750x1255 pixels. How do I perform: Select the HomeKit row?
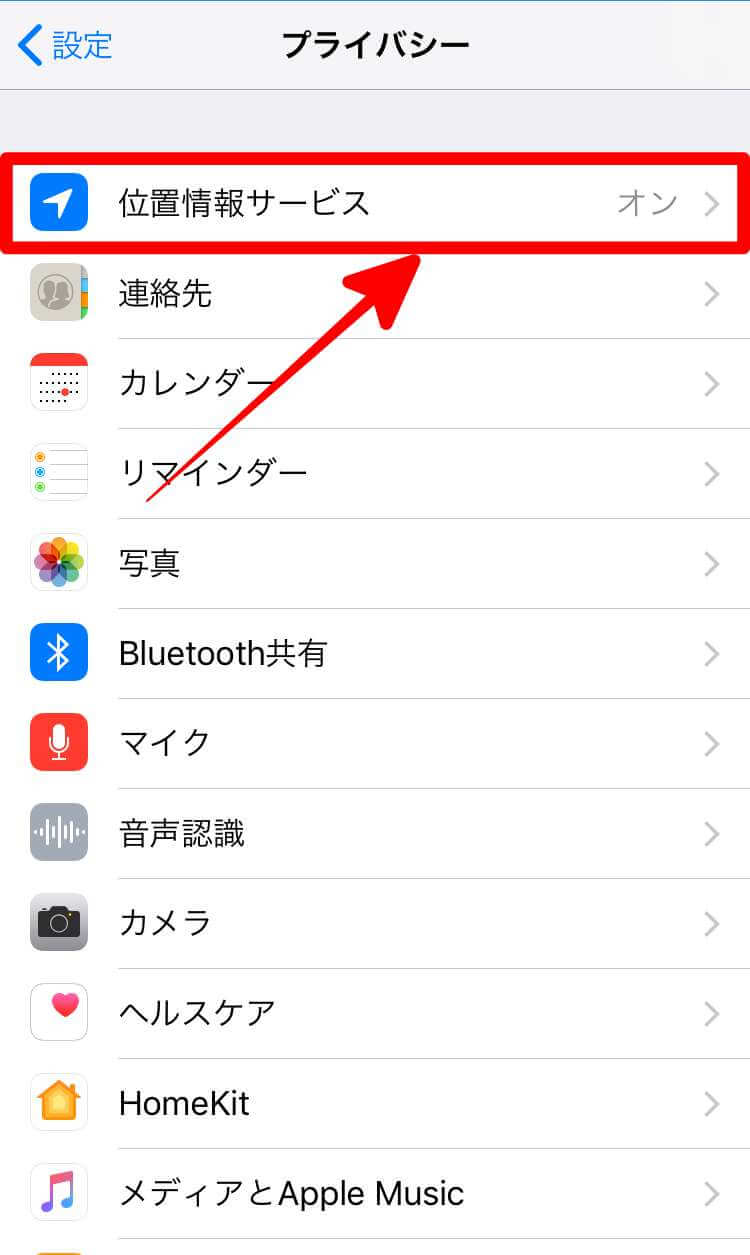(375, 1103)
